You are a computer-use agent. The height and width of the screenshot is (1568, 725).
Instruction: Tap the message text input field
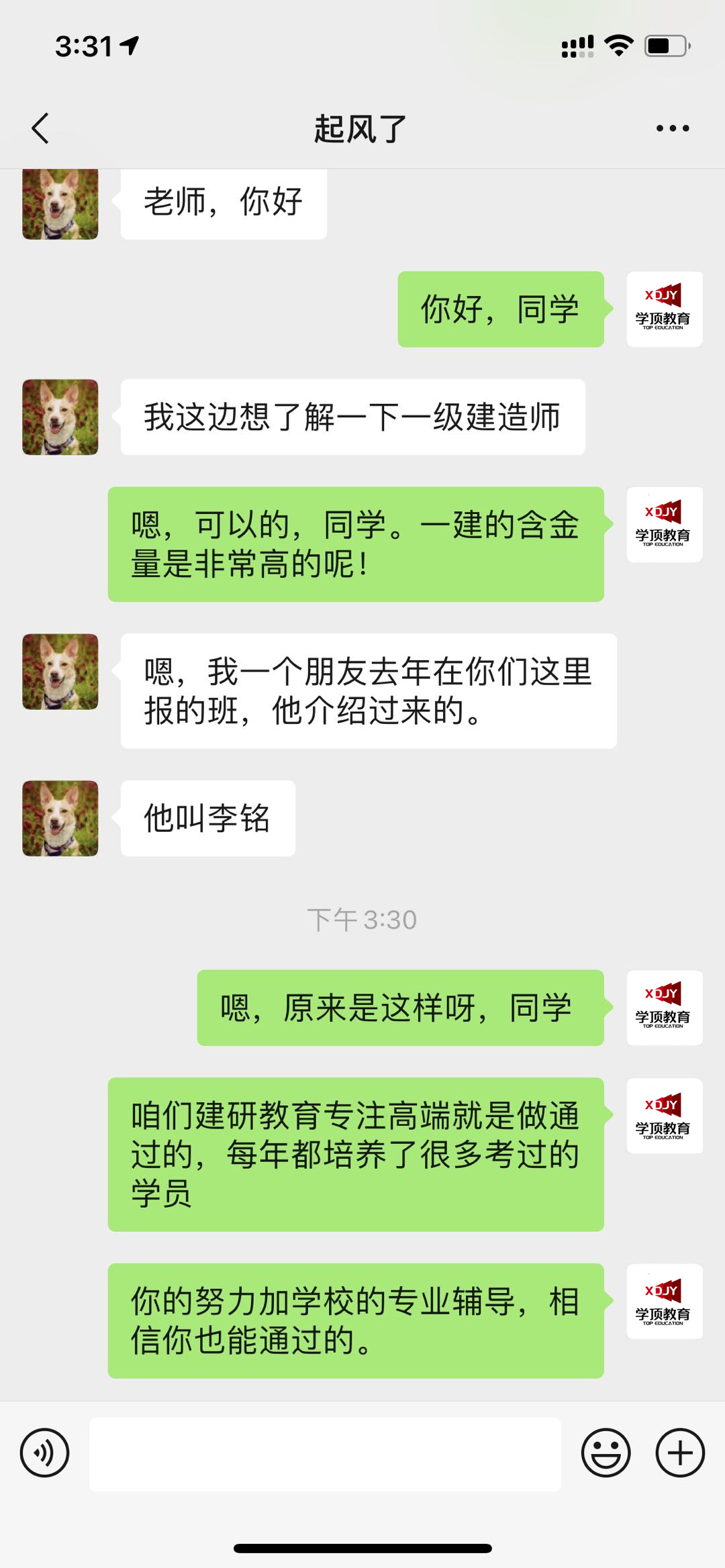point(325,1454)
